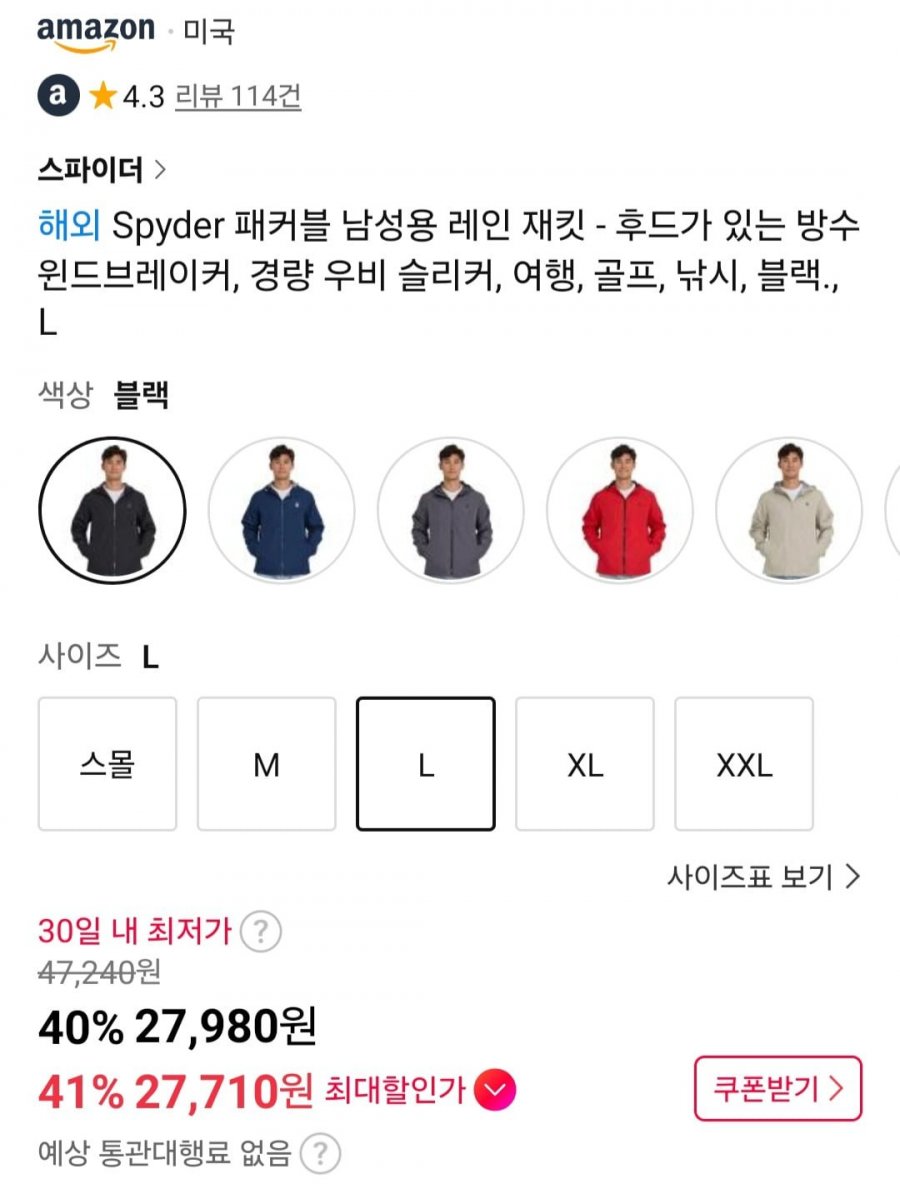The image size is (900, 1189).
Task: Choose the navy blue jacket color
Action: (281, 510)
